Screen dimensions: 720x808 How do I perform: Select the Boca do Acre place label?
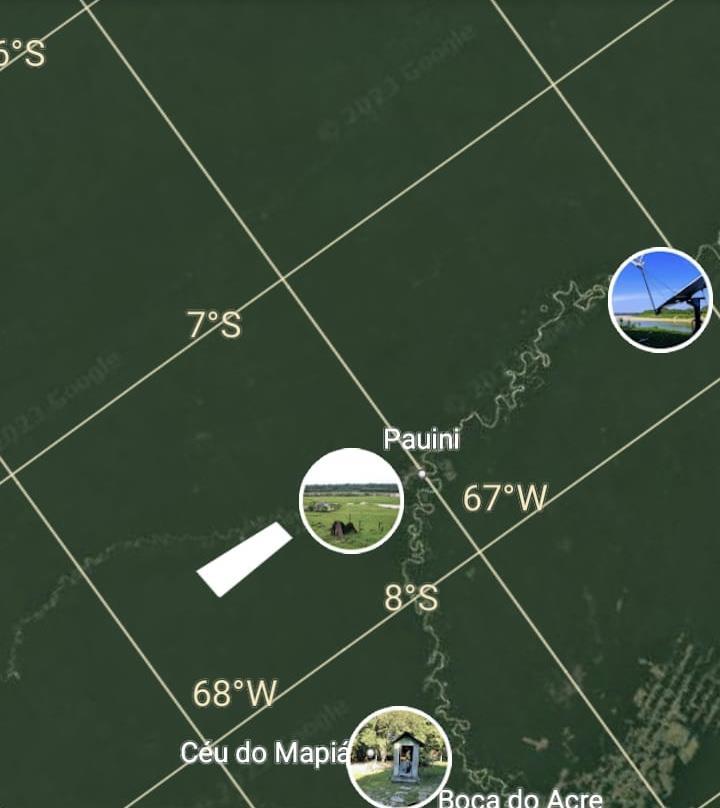520,798
